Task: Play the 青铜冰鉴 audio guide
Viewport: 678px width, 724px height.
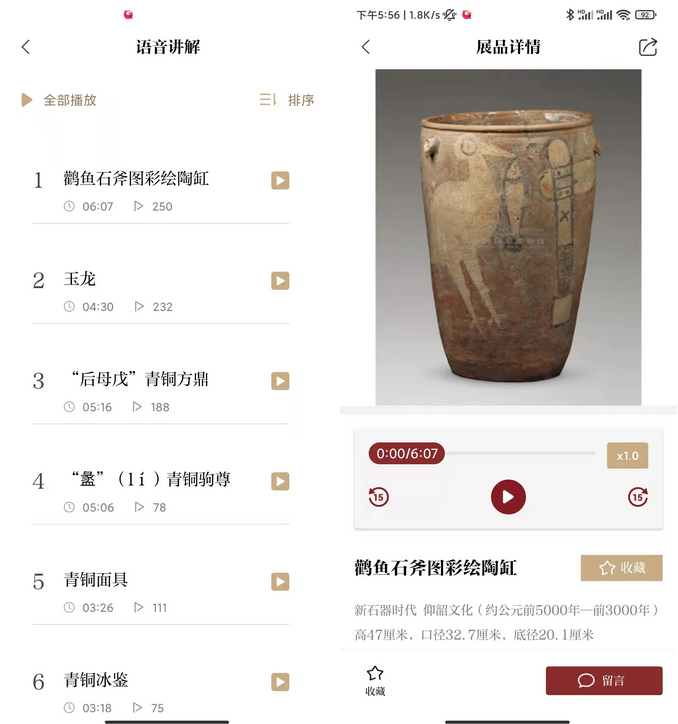Action: coord(280,681)
